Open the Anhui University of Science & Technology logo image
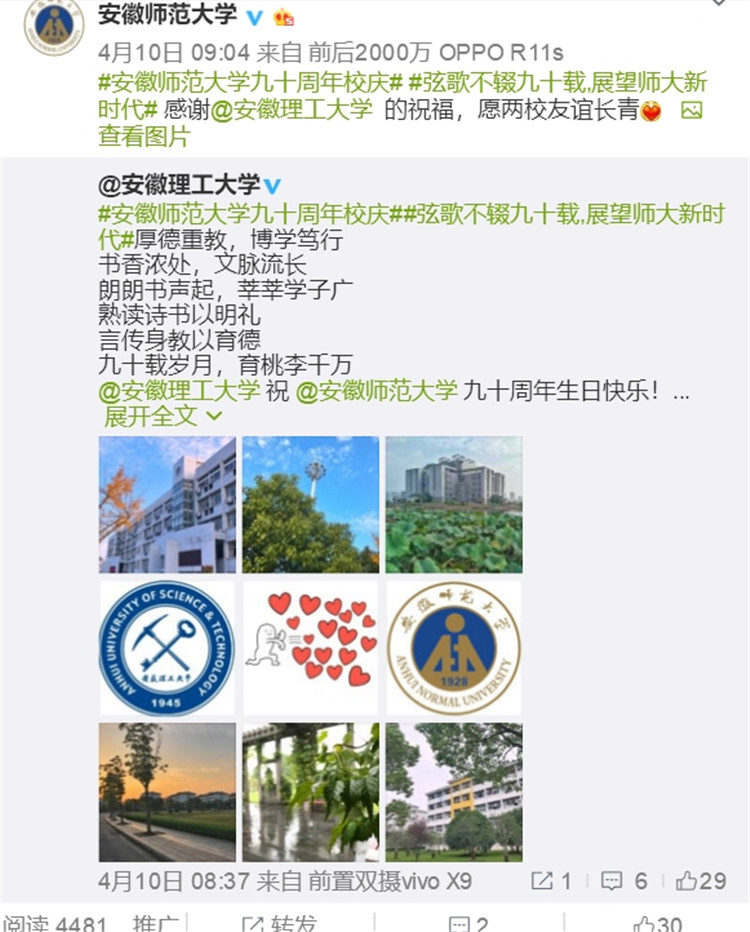Screen dimensions: 750x932 167,648
